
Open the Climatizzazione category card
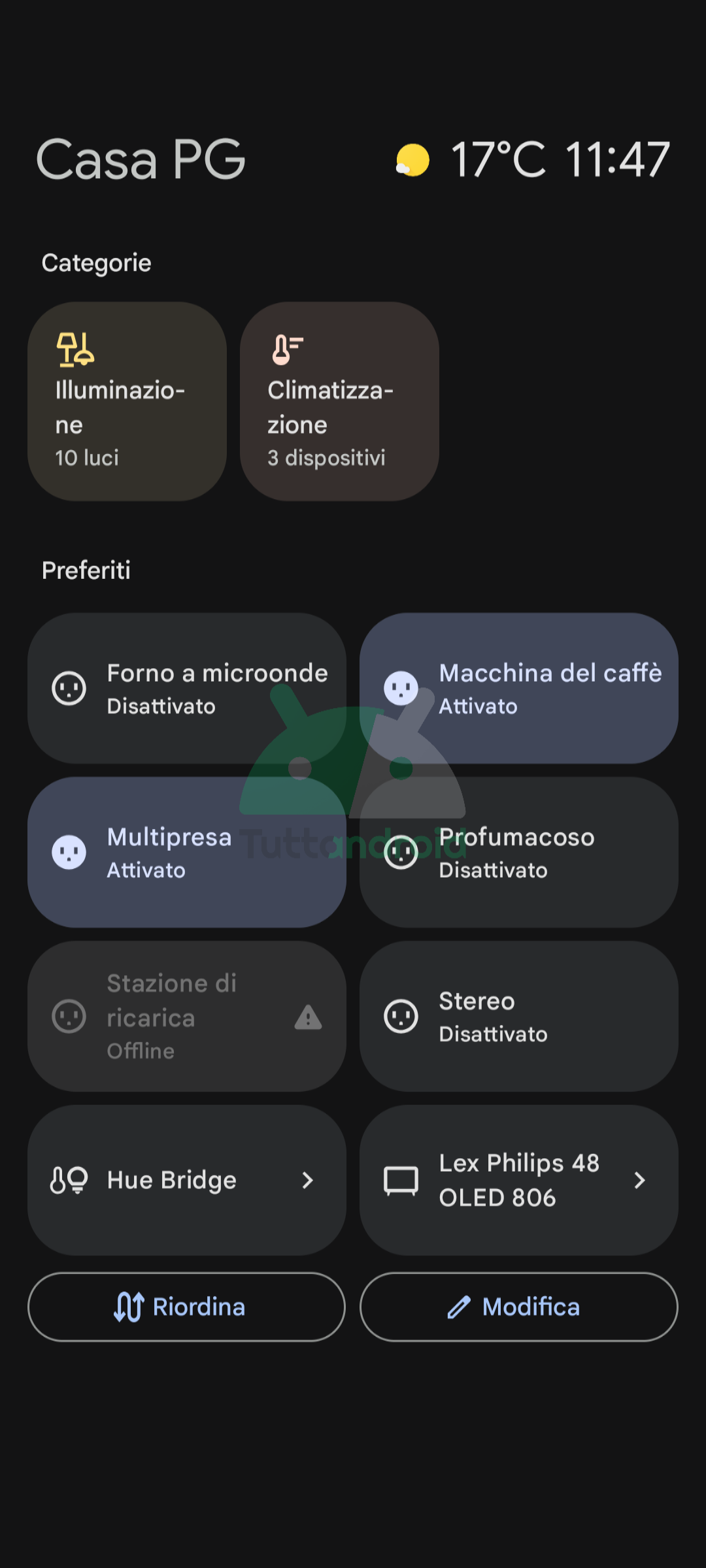tap(339, 401)
